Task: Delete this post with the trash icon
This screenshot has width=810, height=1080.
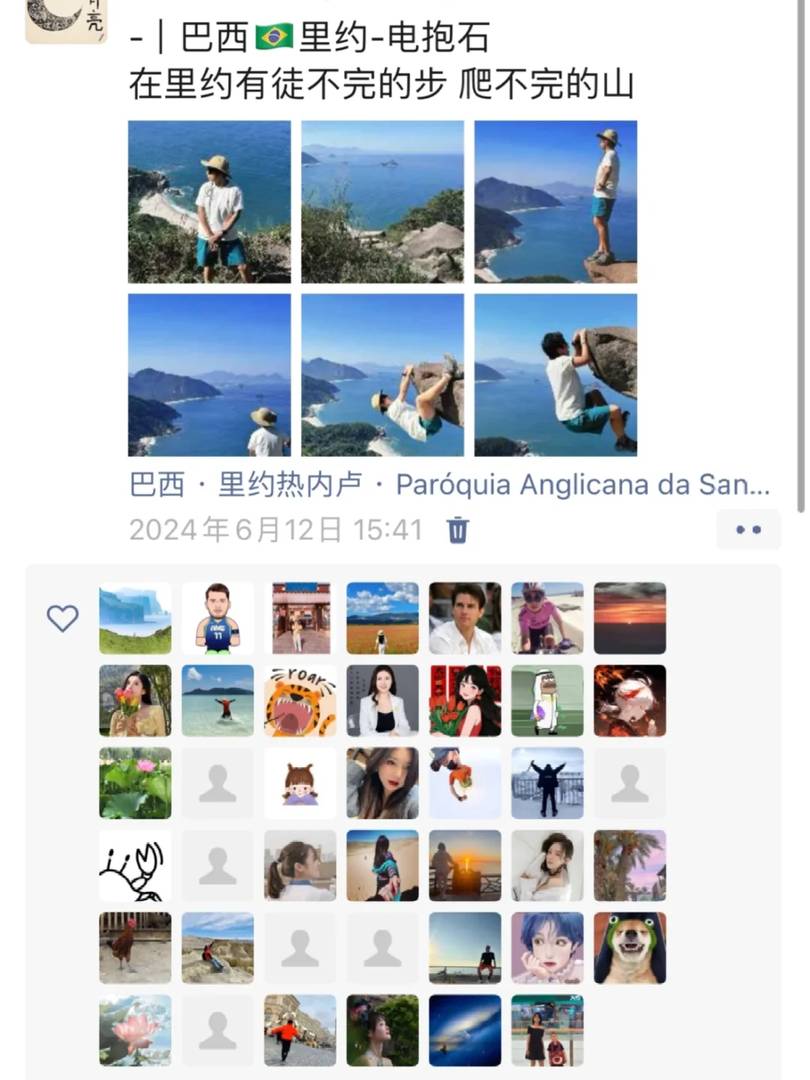Action: coord(457,529)
